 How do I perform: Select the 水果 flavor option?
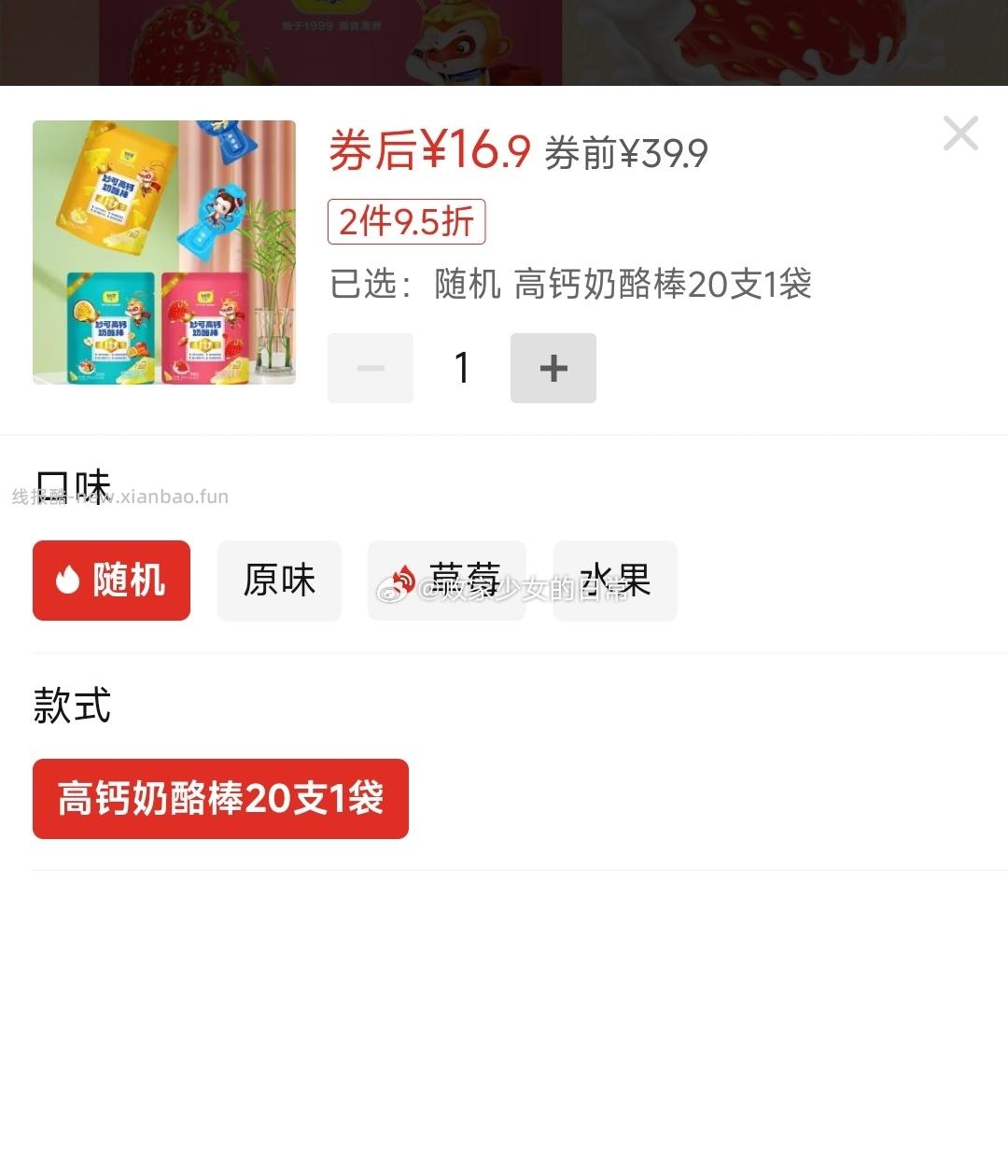tap(615, 581)
